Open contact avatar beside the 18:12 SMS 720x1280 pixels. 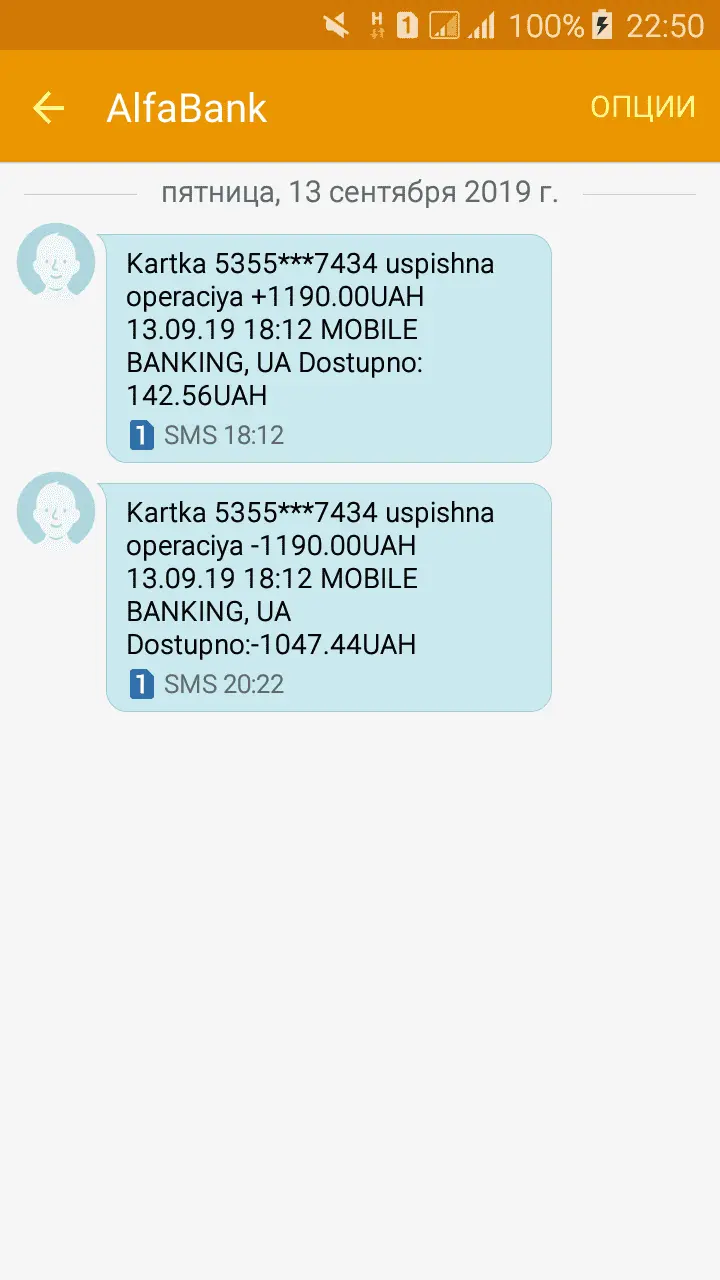coord(56,262)
